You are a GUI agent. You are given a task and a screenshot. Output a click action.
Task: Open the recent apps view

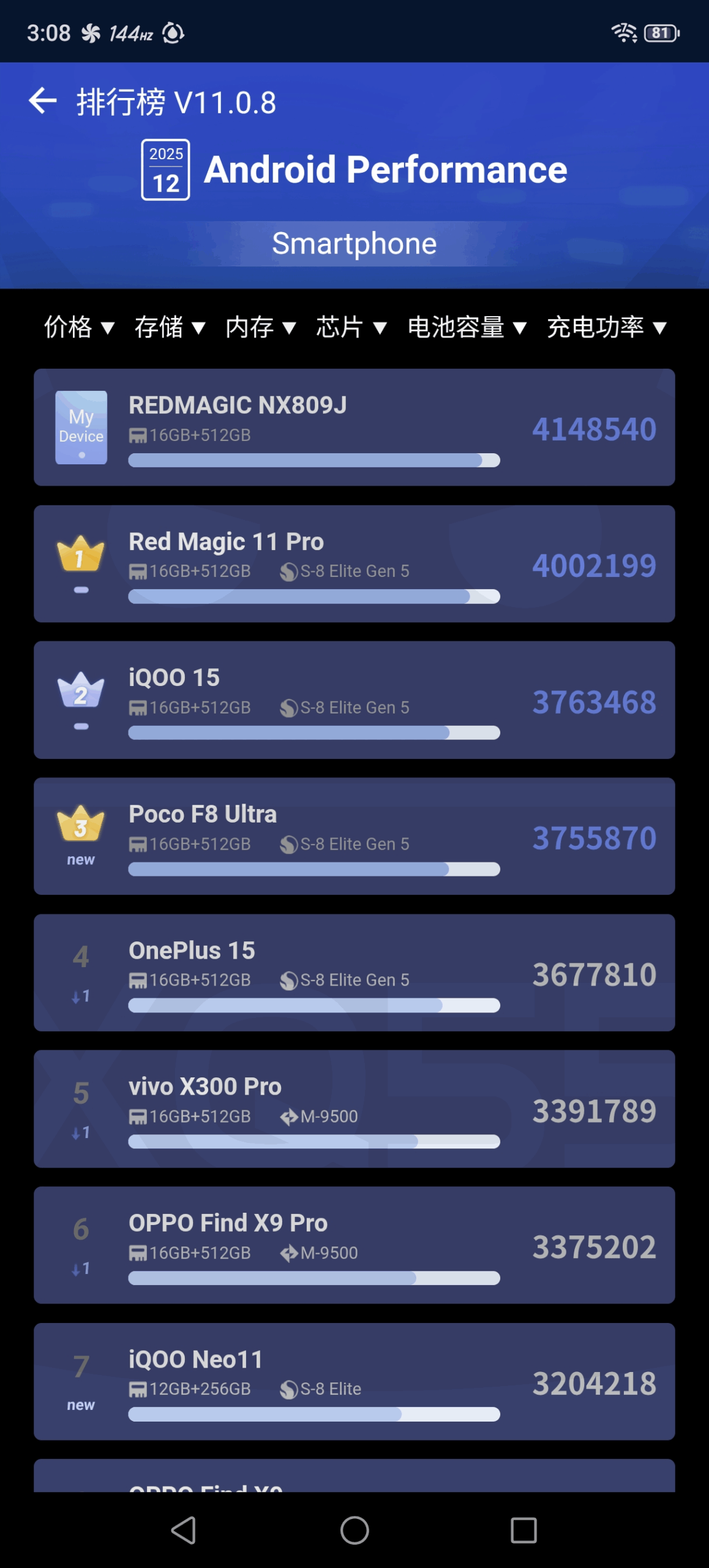(x=523, y=1531)
